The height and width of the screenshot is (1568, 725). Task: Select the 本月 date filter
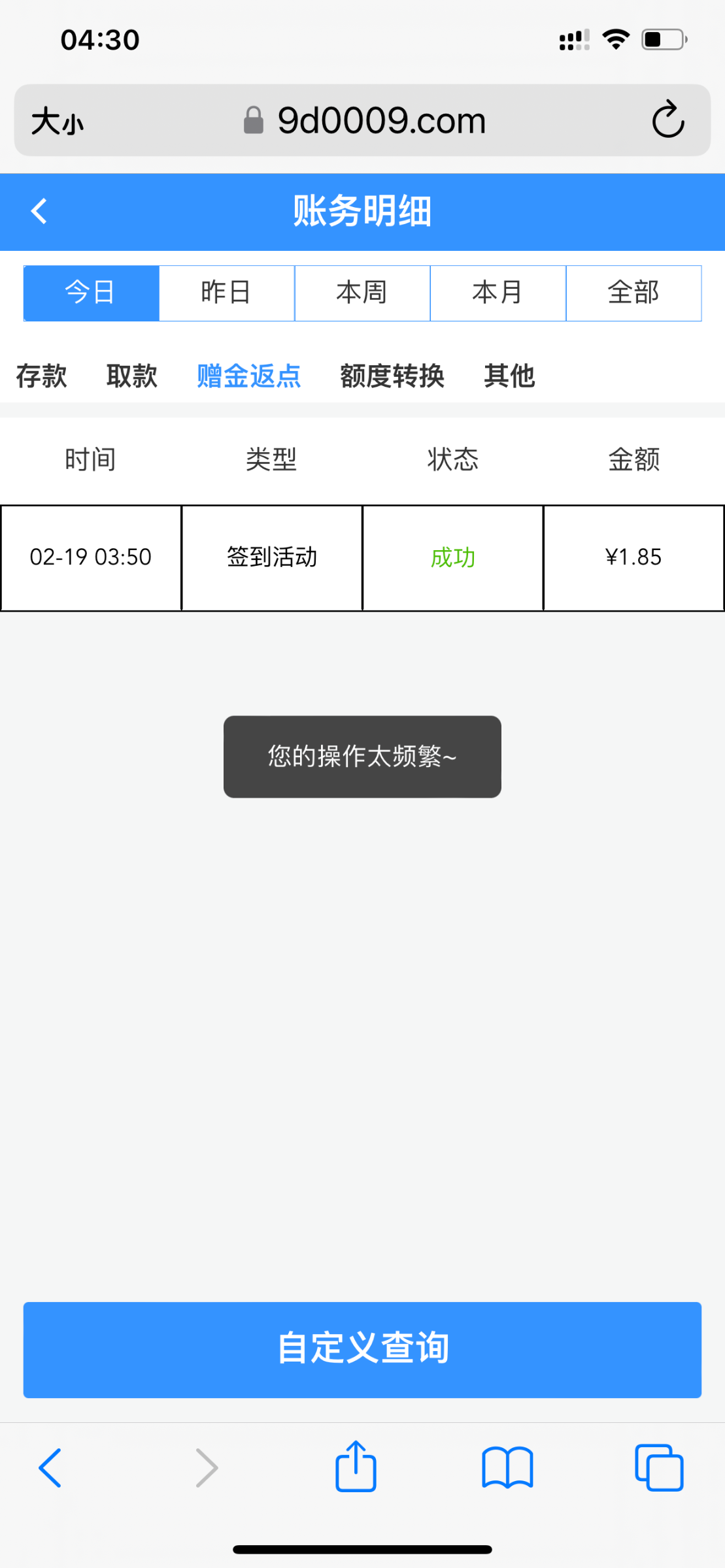(x=497, y=293)
